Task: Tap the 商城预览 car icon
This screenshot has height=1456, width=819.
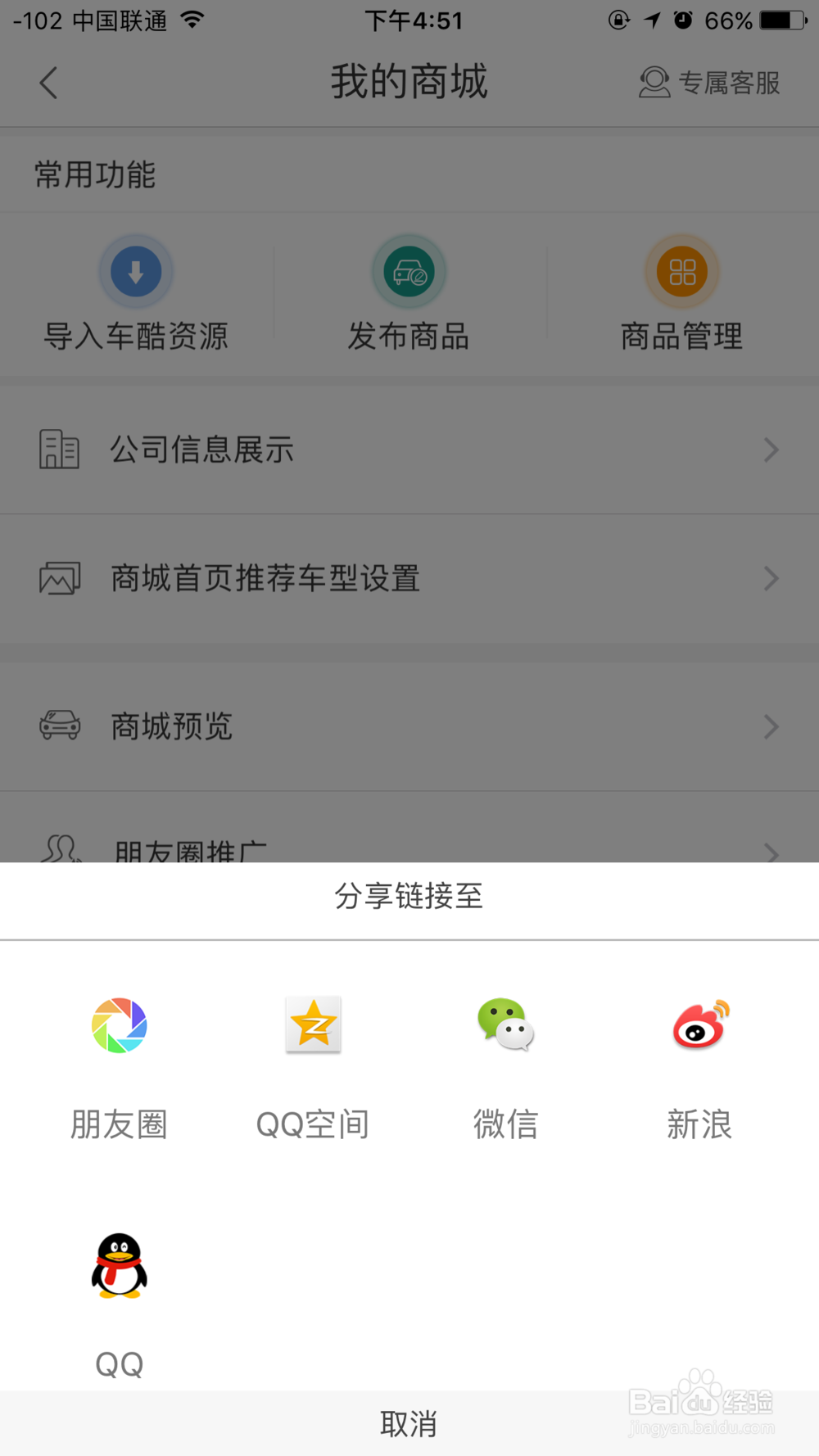Action: click(x=60, y=726)
